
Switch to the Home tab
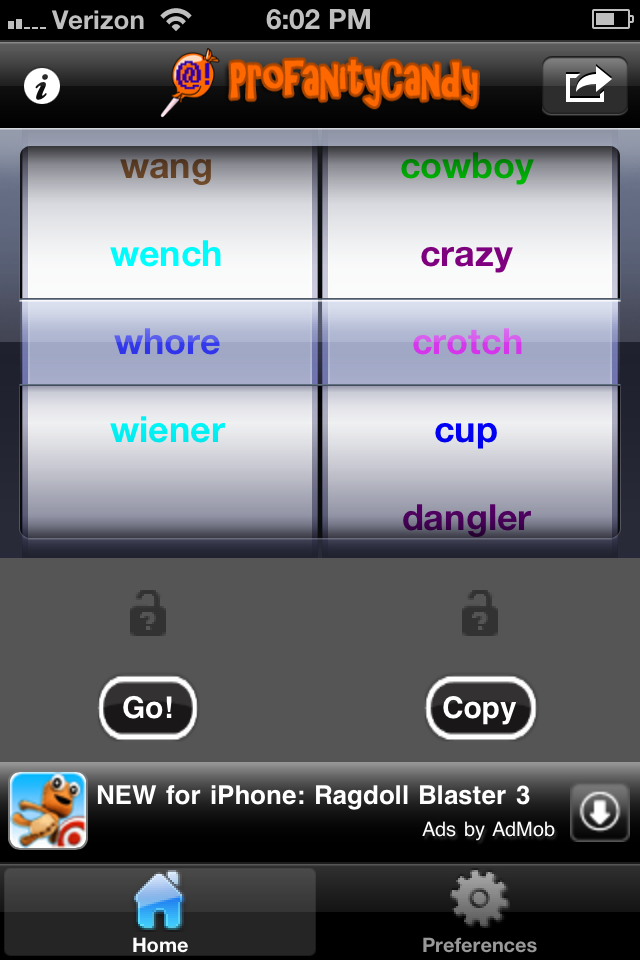click(x=160, y=912)
